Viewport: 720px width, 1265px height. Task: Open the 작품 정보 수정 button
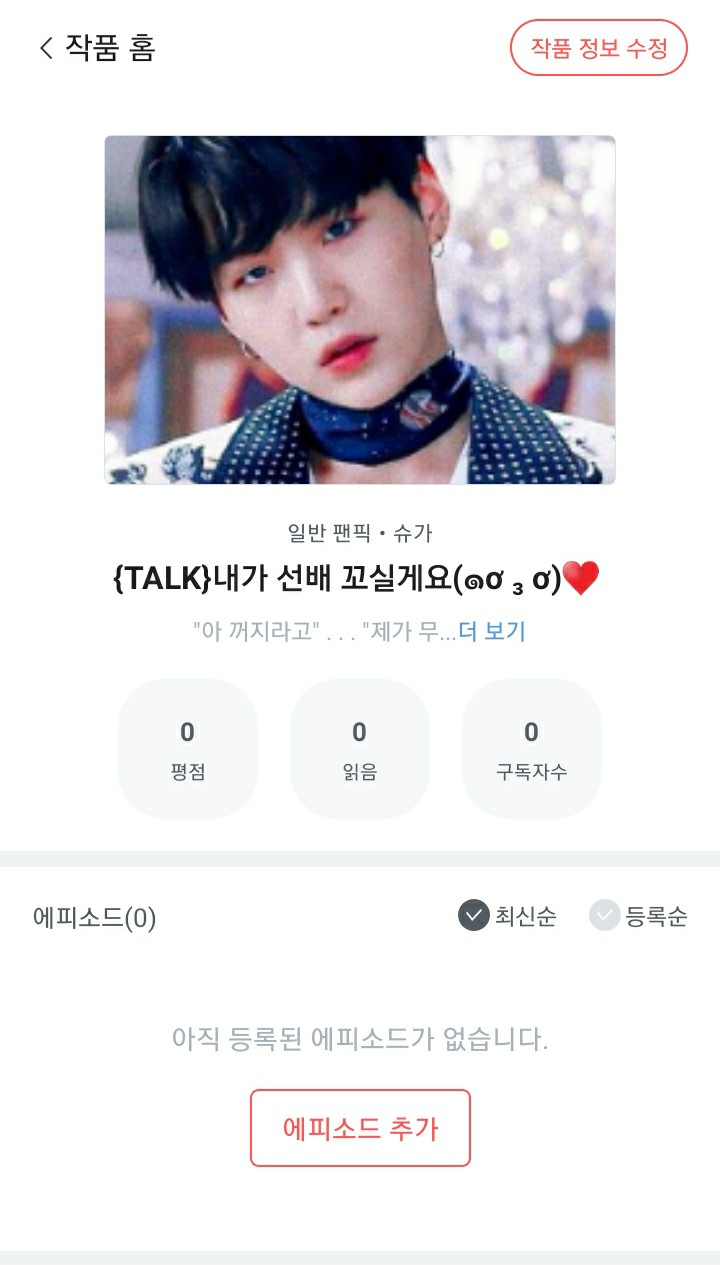599,48
